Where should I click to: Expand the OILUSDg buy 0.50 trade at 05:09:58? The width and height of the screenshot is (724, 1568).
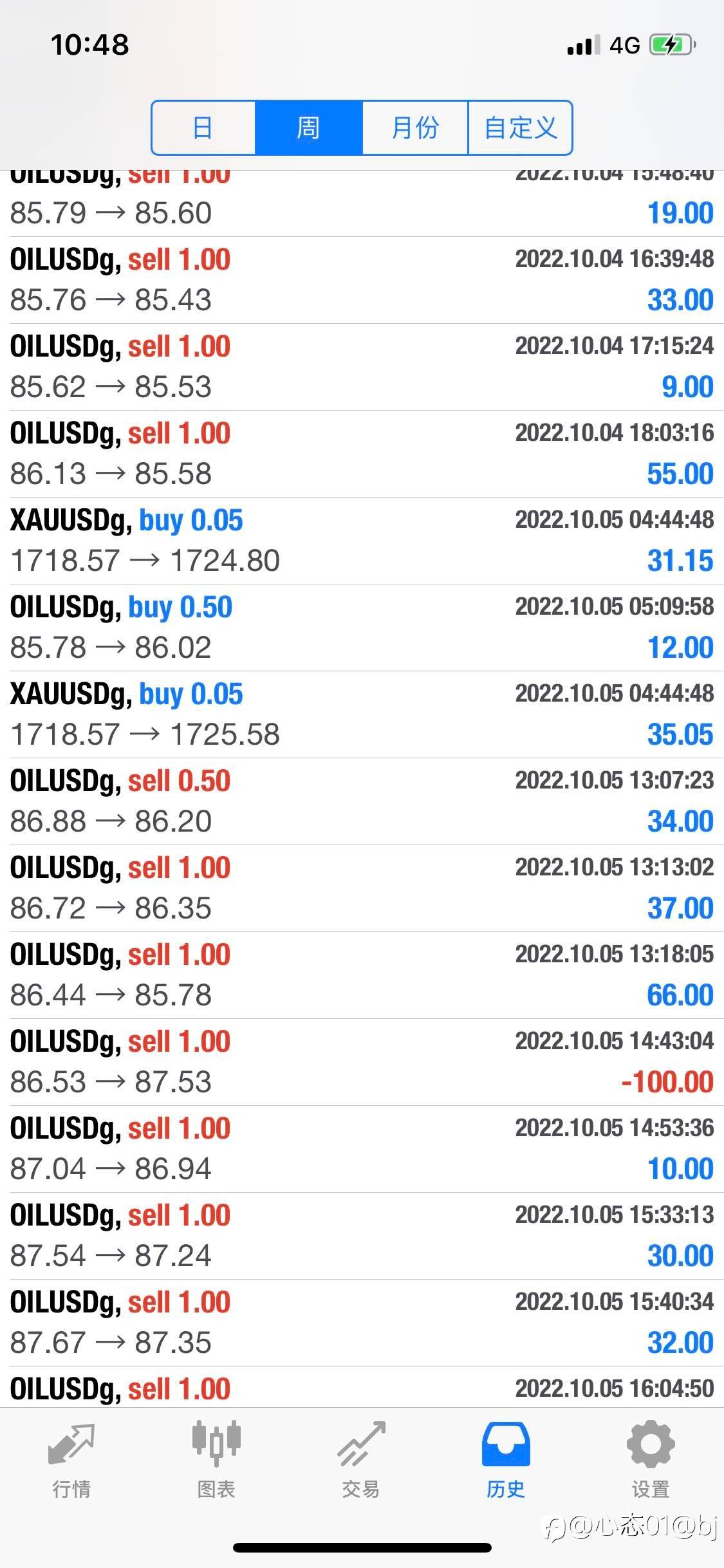pos(362,628)
